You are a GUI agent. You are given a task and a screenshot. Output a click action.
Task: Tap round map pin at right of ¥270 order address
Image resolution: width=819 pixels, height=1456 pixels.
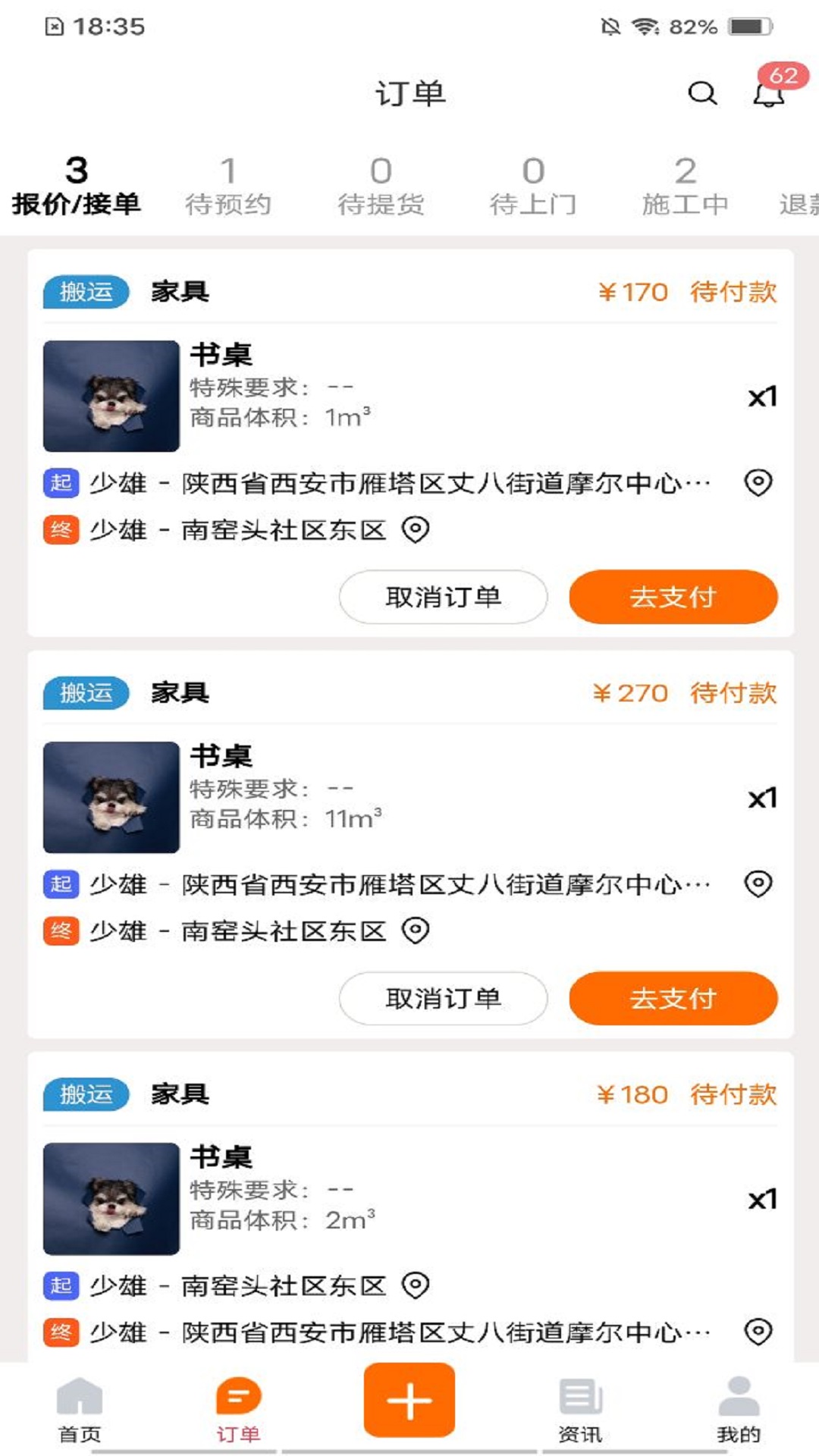click(x=758, y=883)
